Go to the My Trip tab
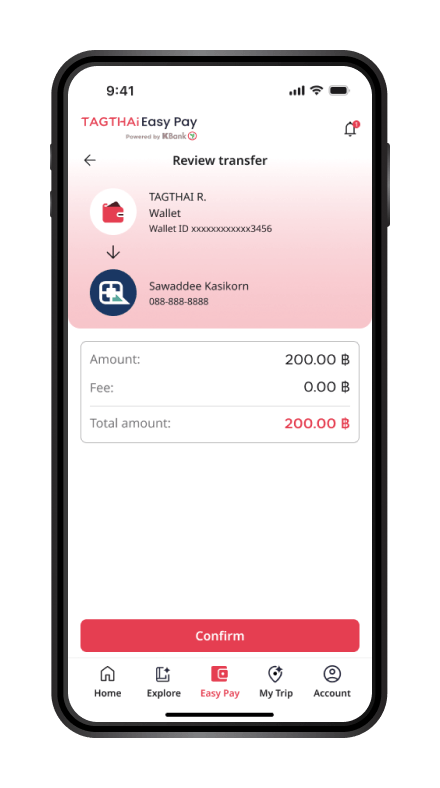 click(x=276, y=682)
